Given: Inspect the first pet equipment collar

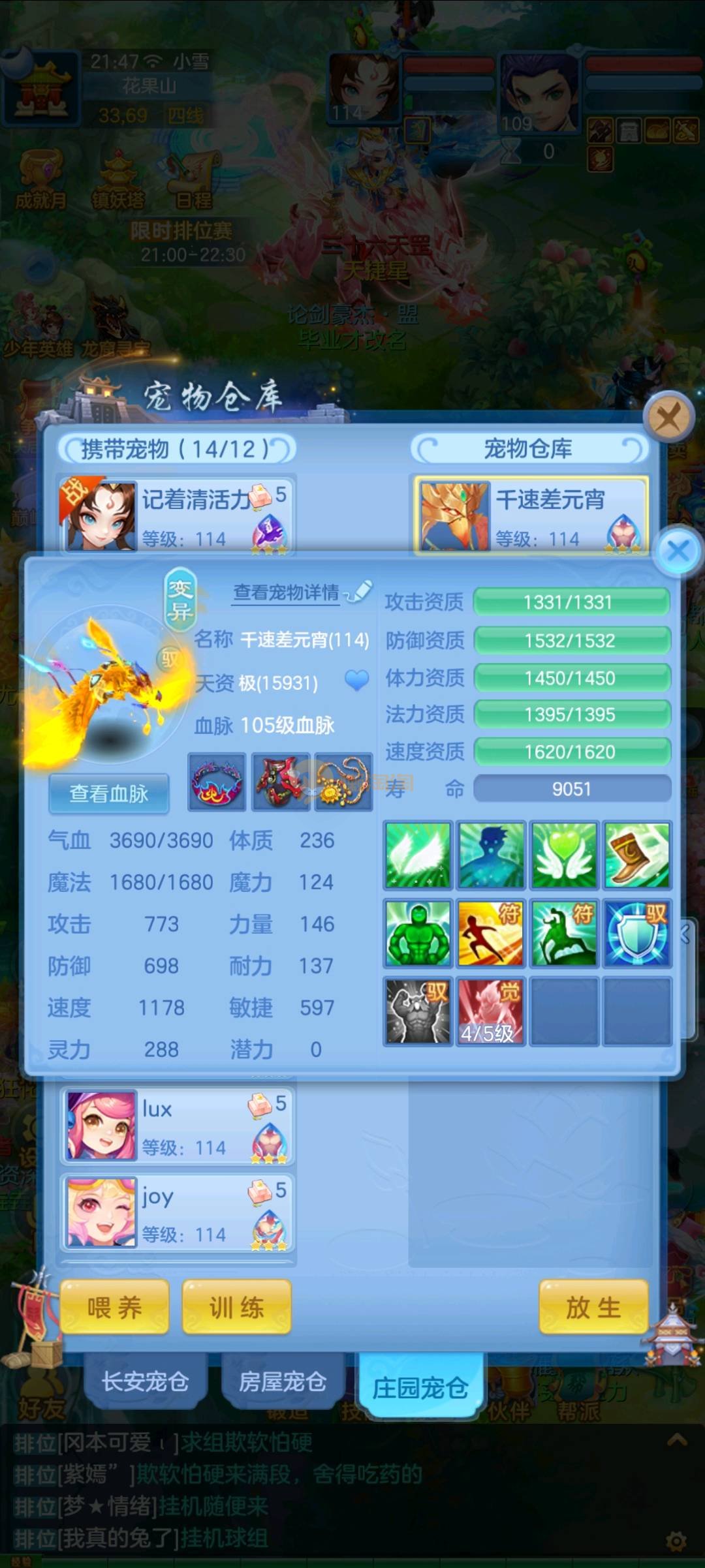Looking at the screenshot, I should tap(217, 782).
